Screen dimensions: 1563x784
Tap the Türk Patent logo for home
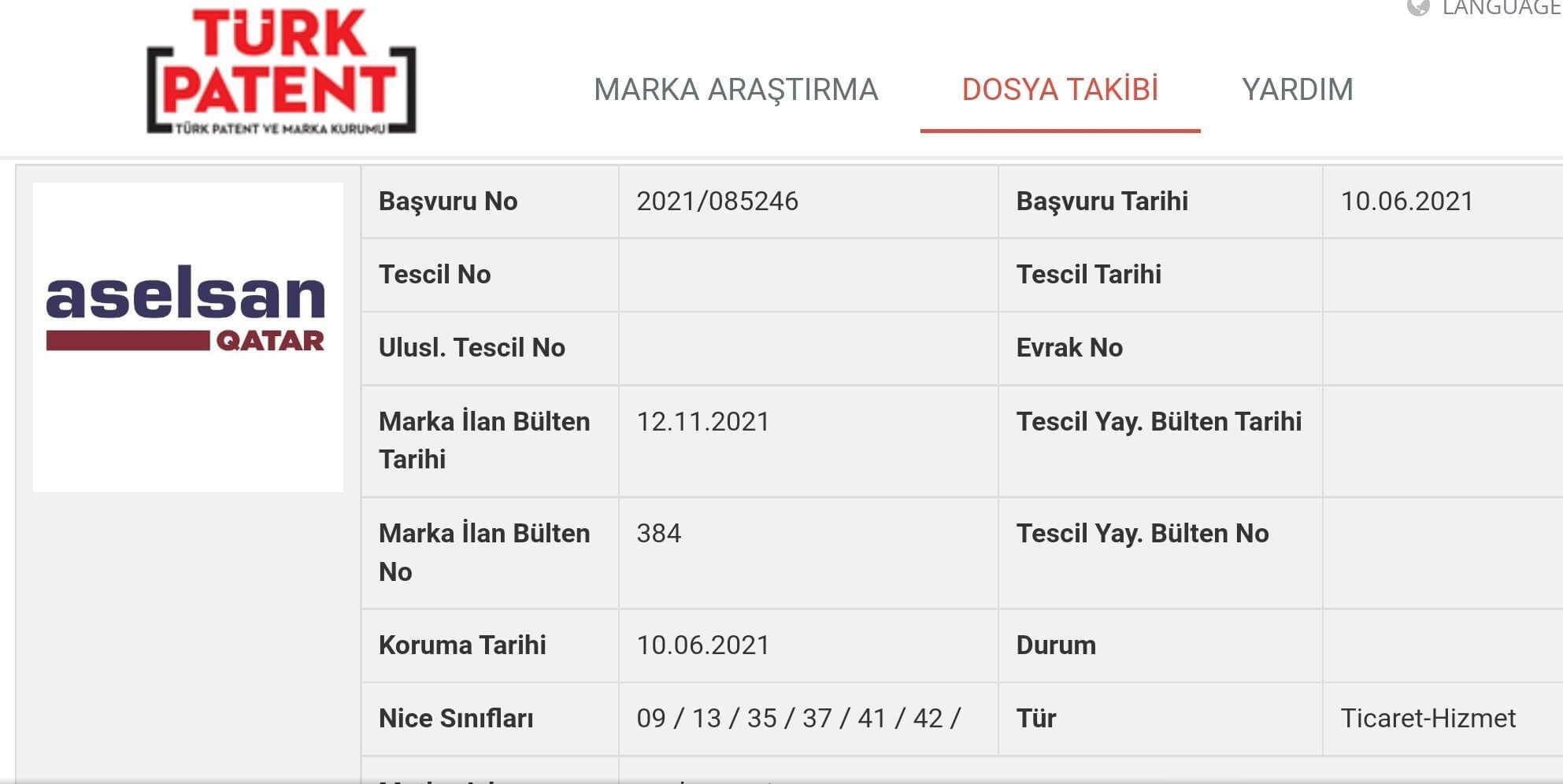point(281,72)
